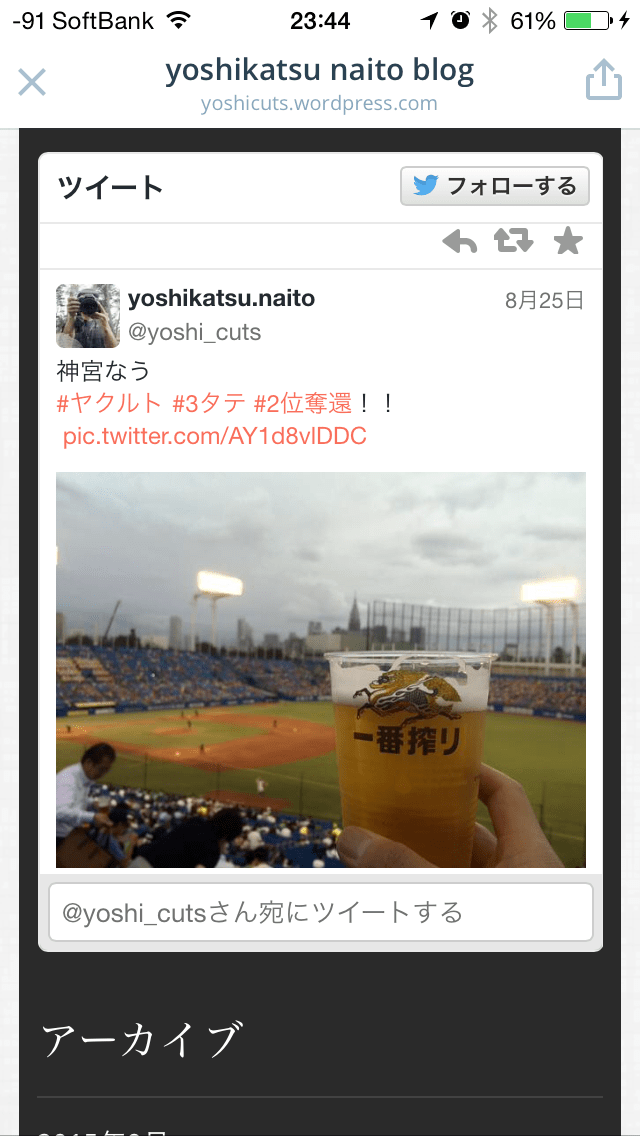
Task: Close the in-app browser page
Action: [32, 82]
